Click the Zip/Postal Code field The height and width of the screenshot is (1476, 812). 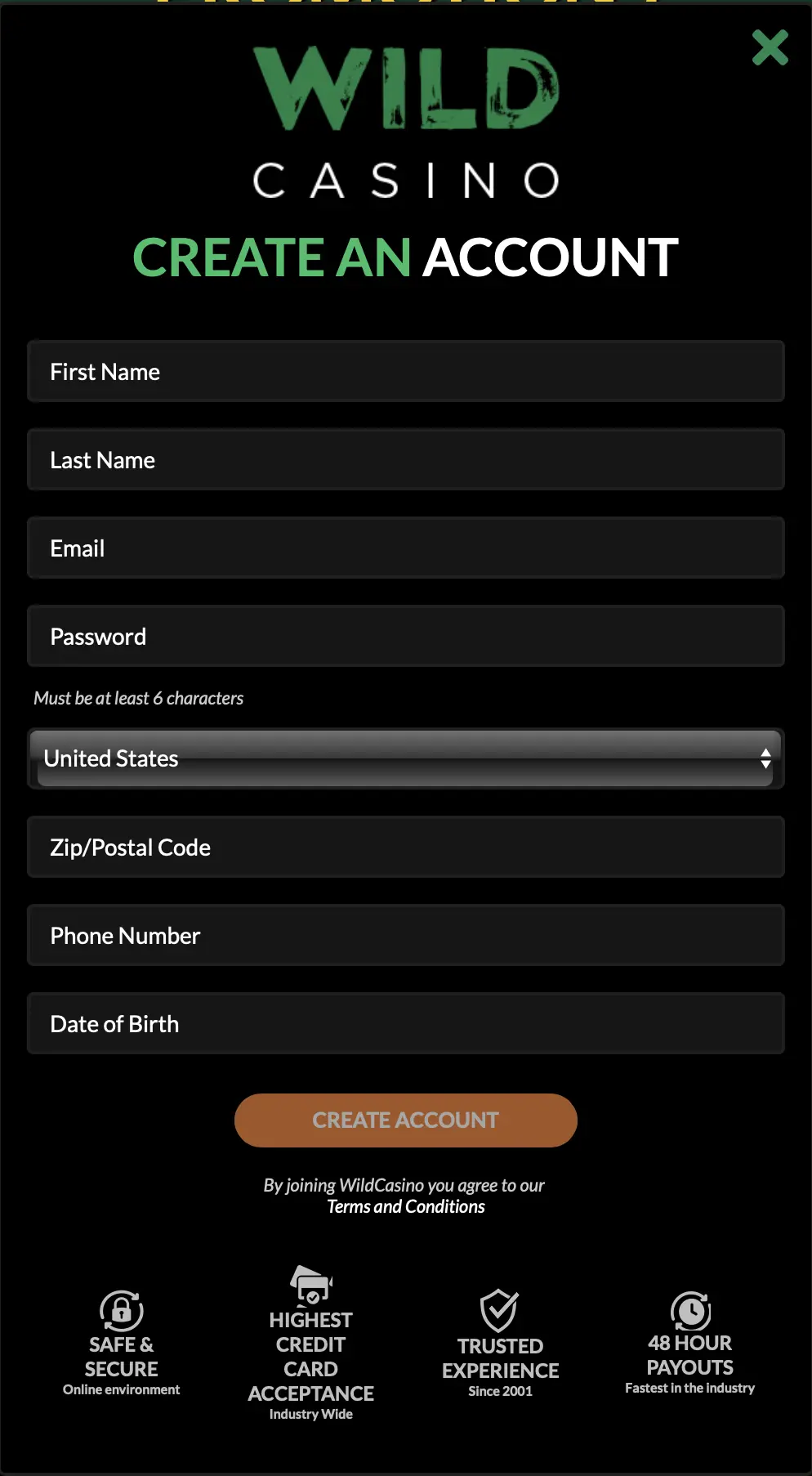click(x=406, y=847)
